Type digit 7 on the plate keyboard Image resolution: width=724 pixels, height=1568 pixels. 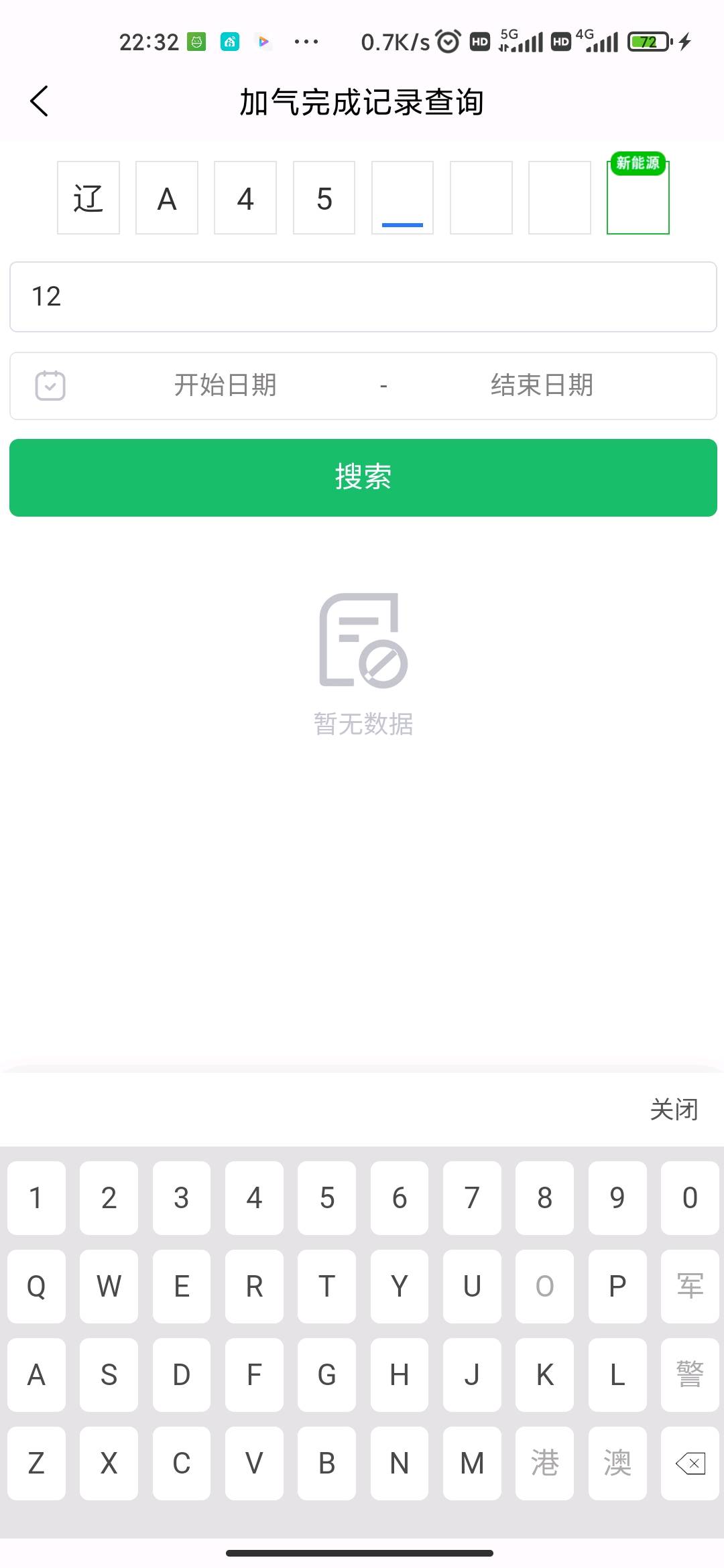coord(472,1197)
